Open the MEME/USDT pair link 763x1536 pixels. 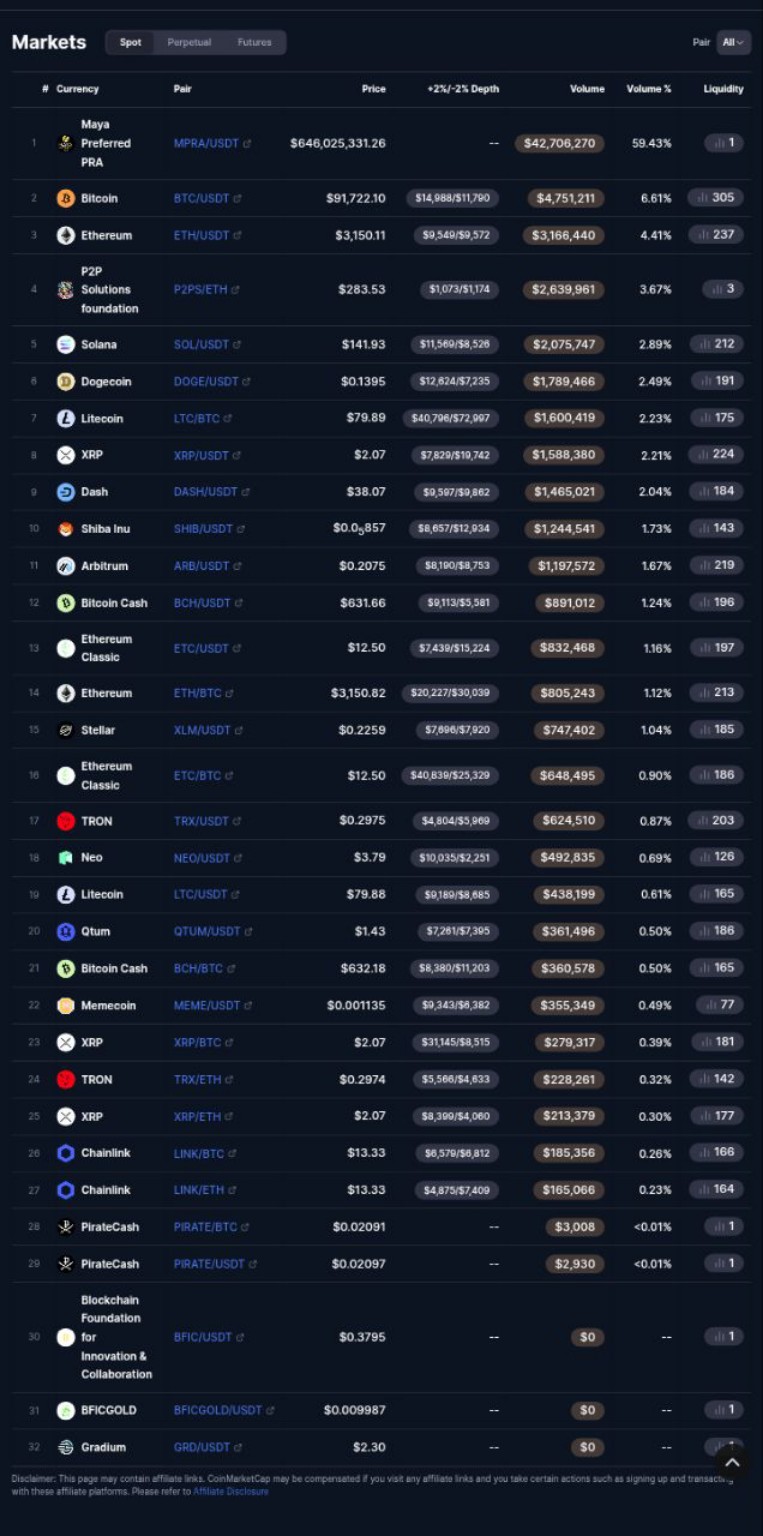point(207,1006)
